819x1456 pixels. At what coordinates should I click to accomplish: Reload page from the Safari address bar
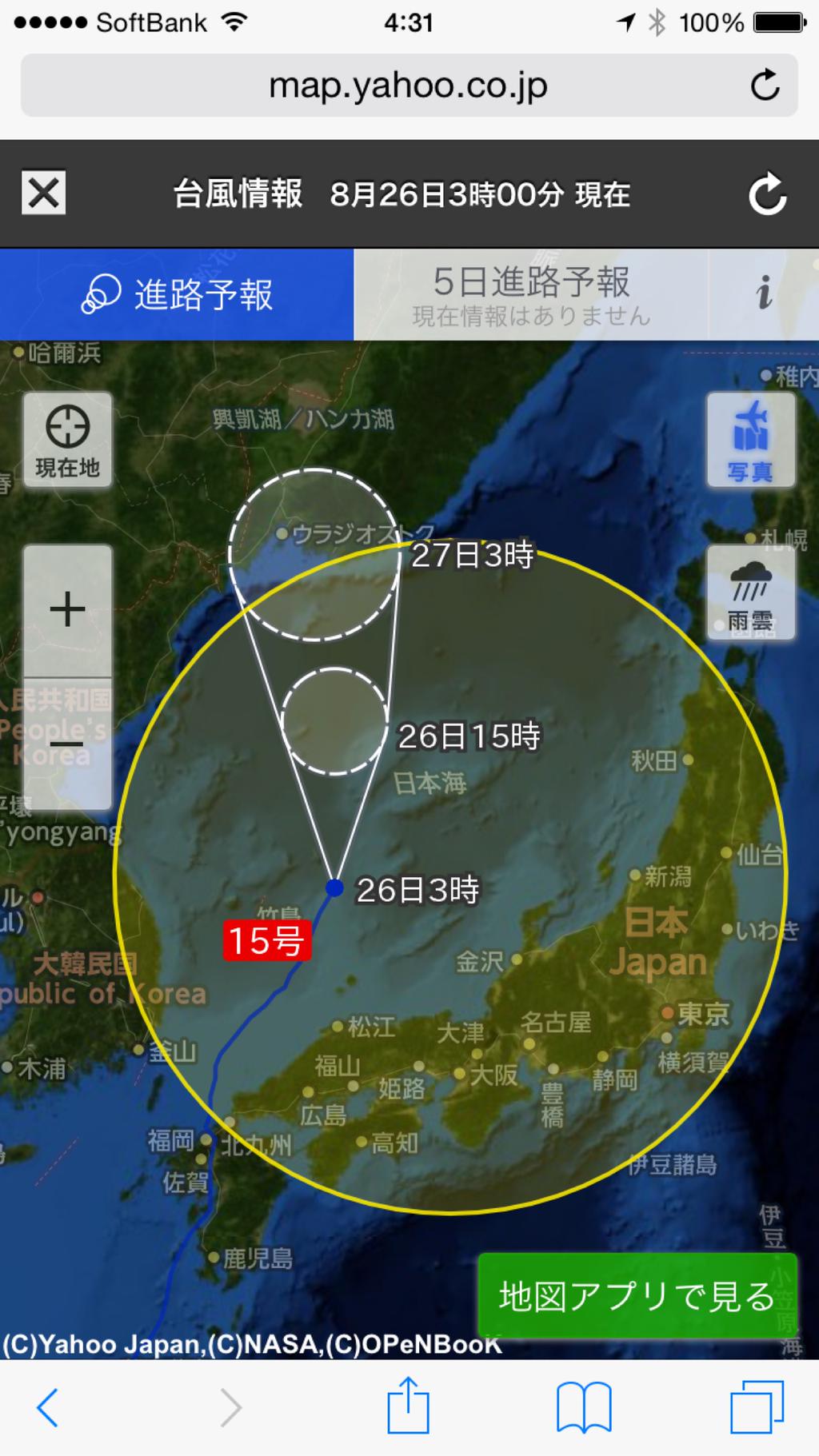click(x=765, y=85)
